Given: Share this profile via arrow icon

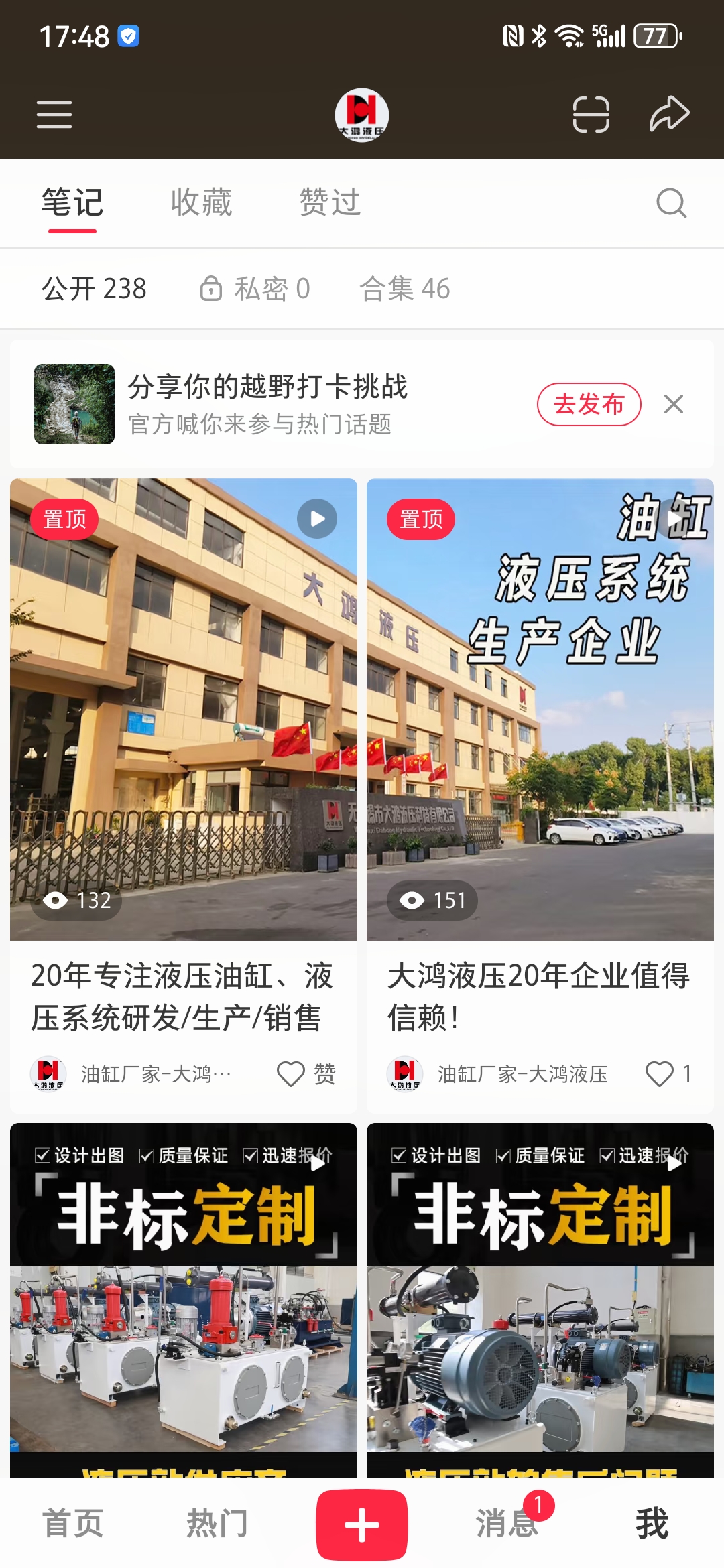Looking at the screenshot, I should (669, 114).
